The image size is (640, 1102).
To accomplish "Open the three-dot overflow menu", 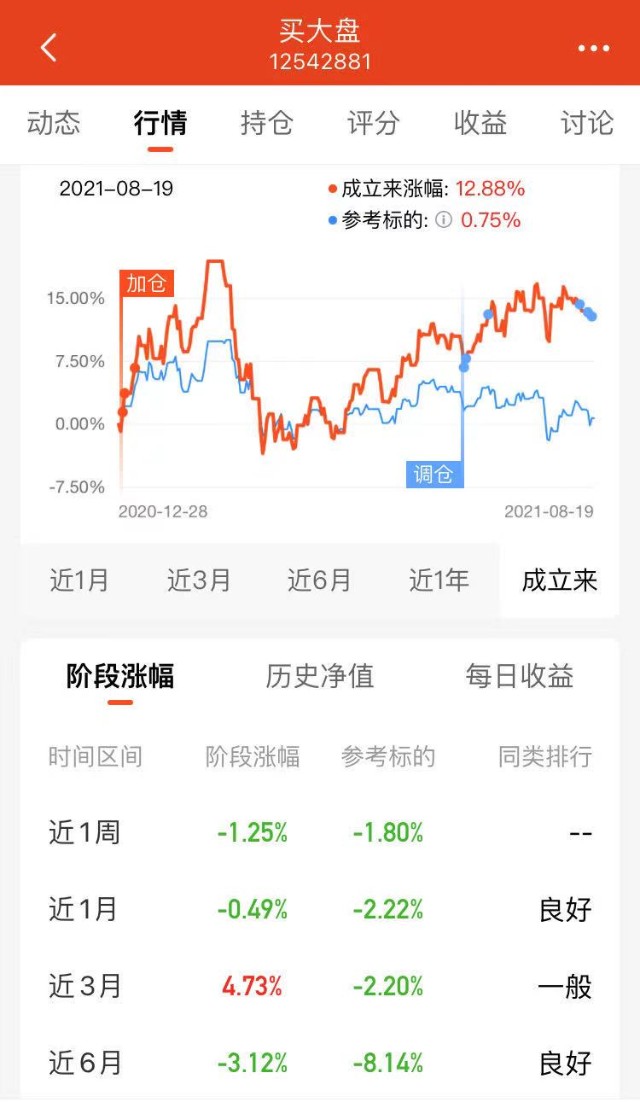I will [x=594, y=48].
